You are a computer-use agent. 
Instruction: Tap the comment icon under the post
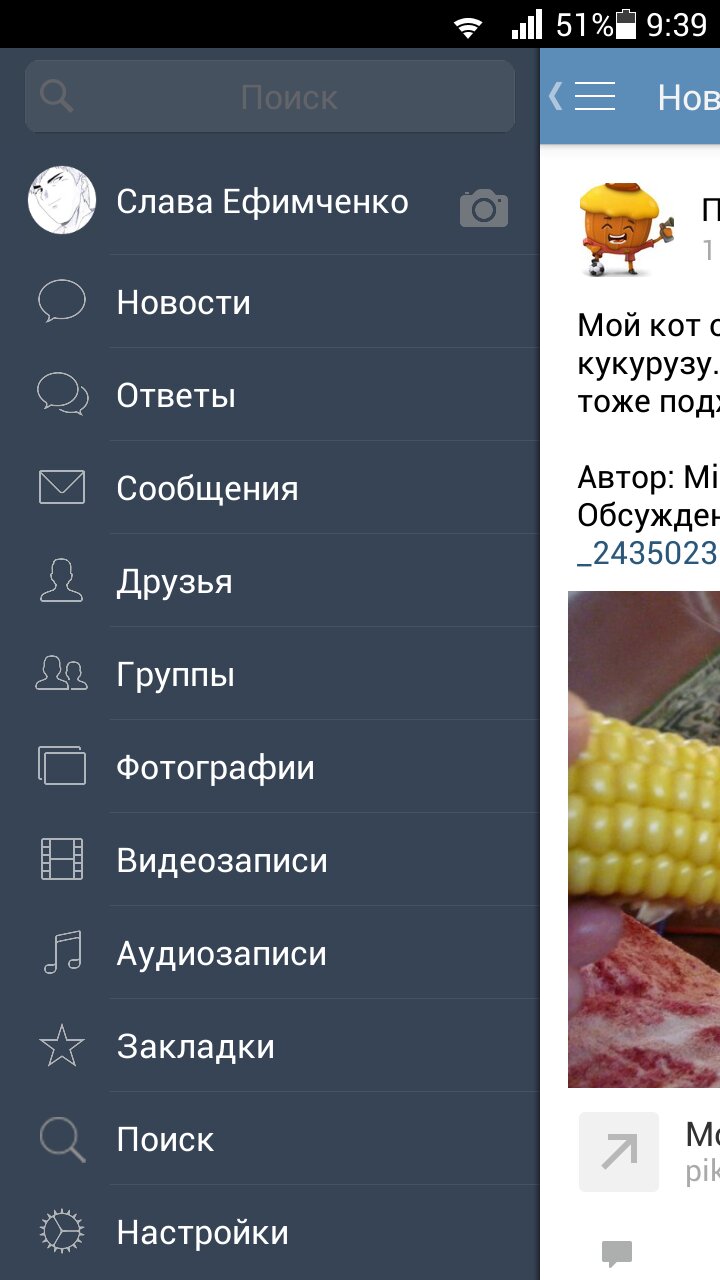pos(616,1252)
